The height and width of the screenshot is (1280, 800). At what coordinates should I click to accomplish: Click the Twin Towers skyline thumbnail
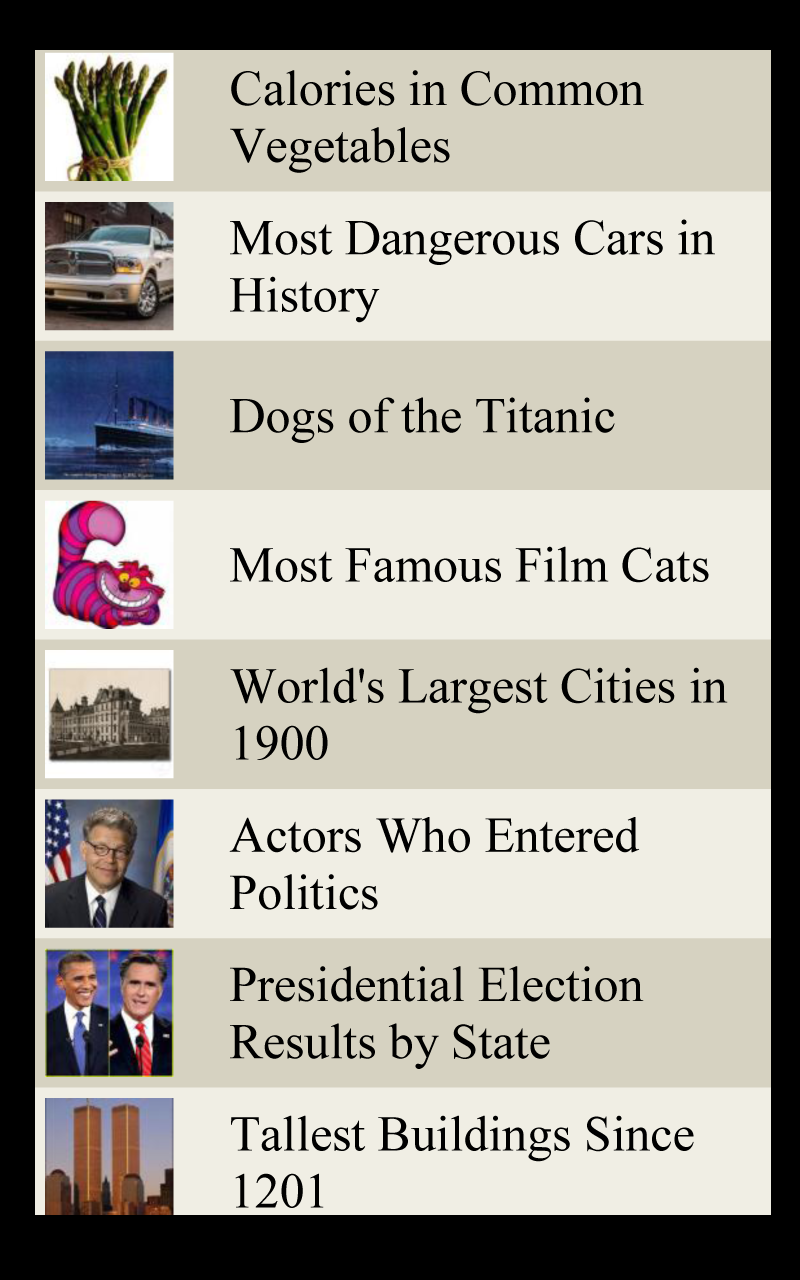tap(108, 1155)
